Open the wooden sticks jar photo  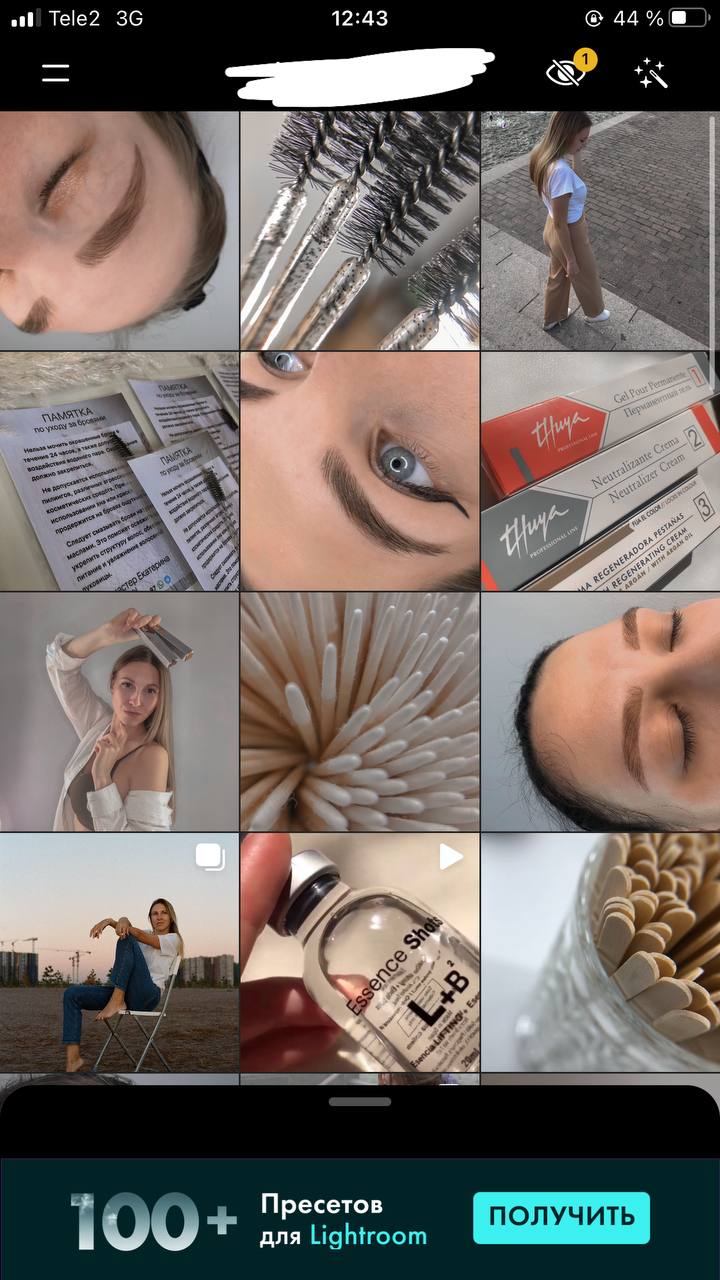click(601, 953)
